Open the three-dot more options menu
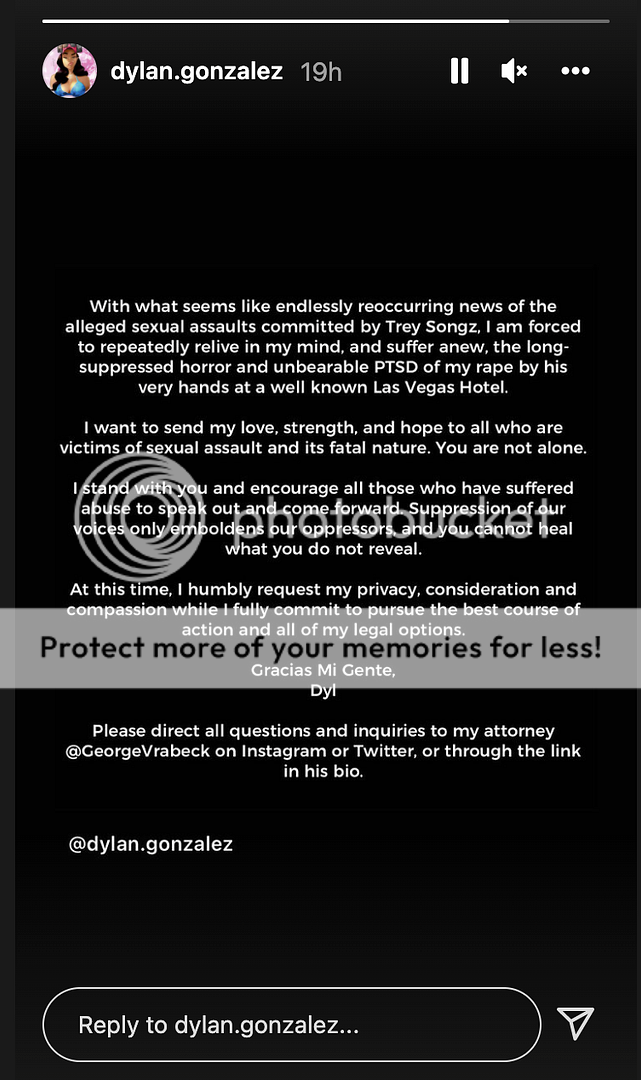Image resolution: width=641 pixels, height=1080 pixels. (x=576, y=71)
